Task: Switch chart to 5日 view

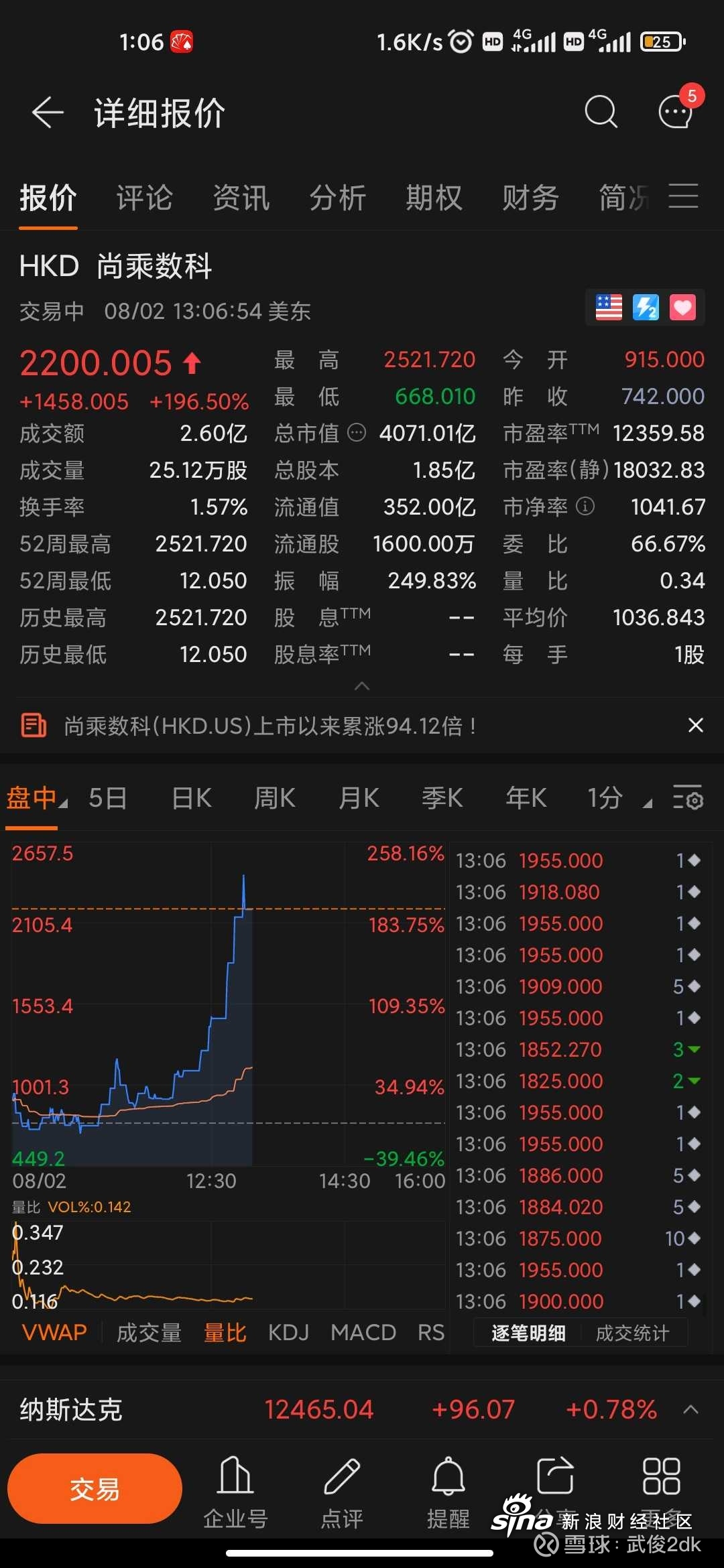Action: click(x=108, y=798)
